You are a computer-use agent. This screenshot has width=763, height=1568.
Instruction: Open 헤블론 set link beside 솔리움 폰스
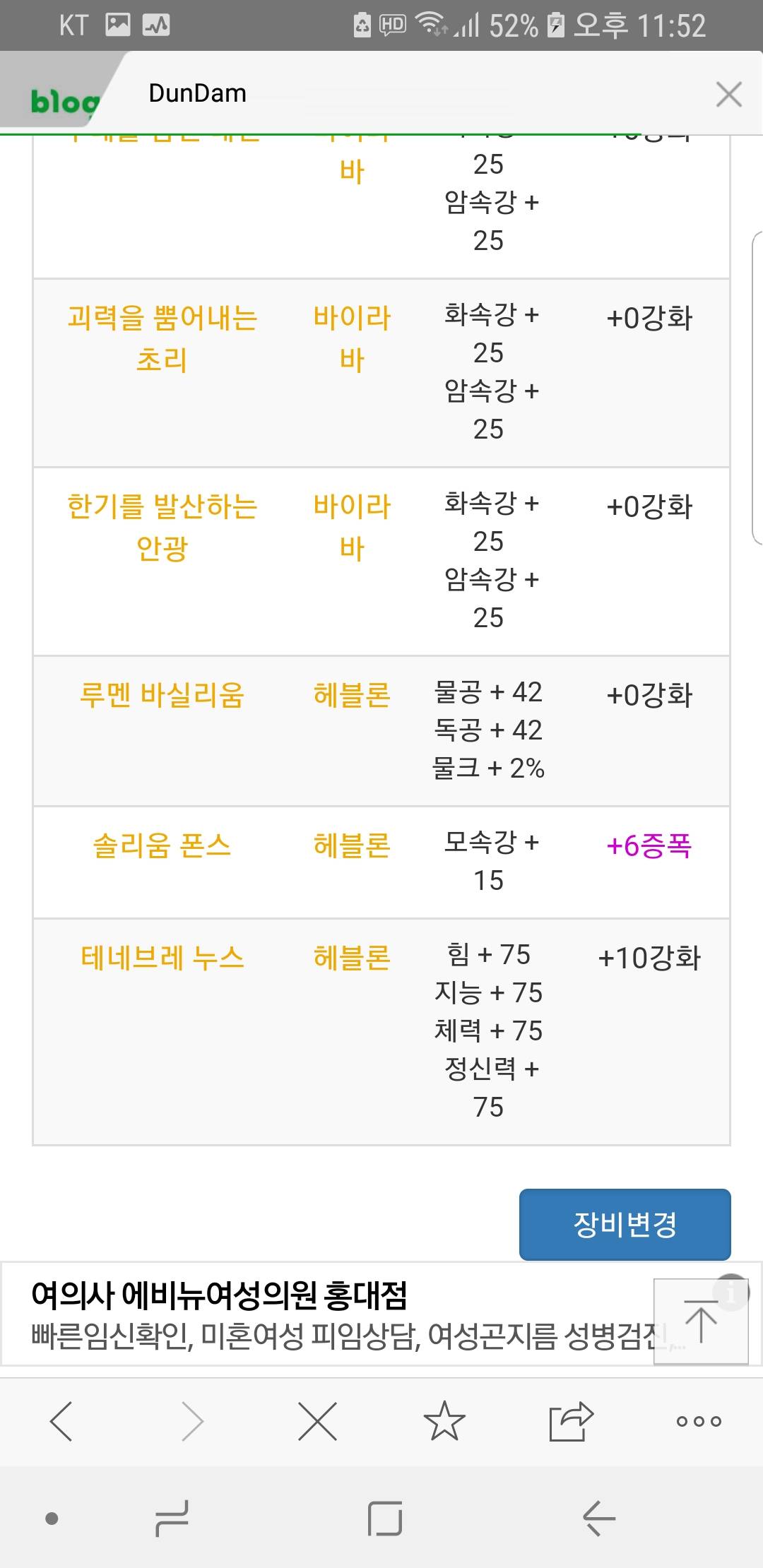coord(352,845)
